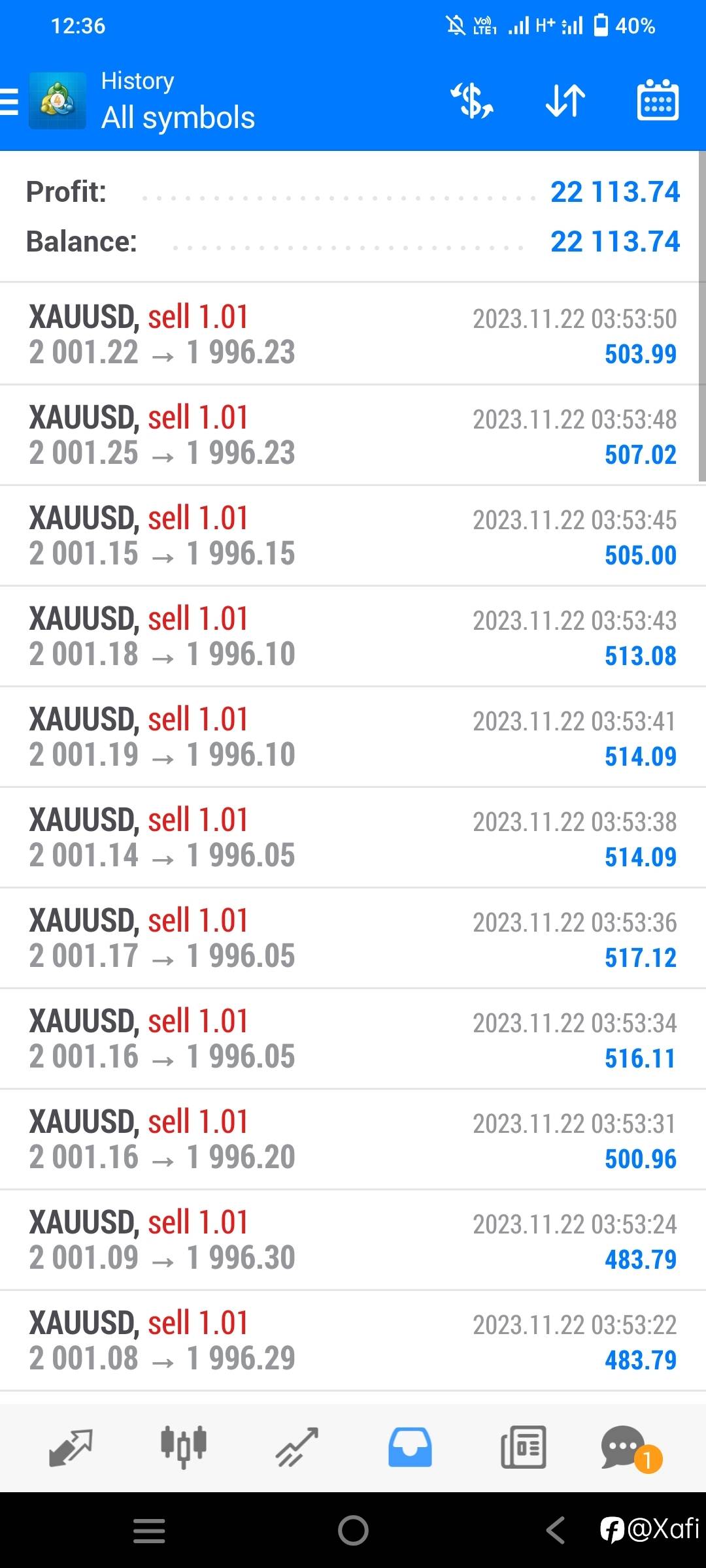Go back using the system back button
The width and height of the screenshot is (706, 1568).
[x=556, y=1530]
